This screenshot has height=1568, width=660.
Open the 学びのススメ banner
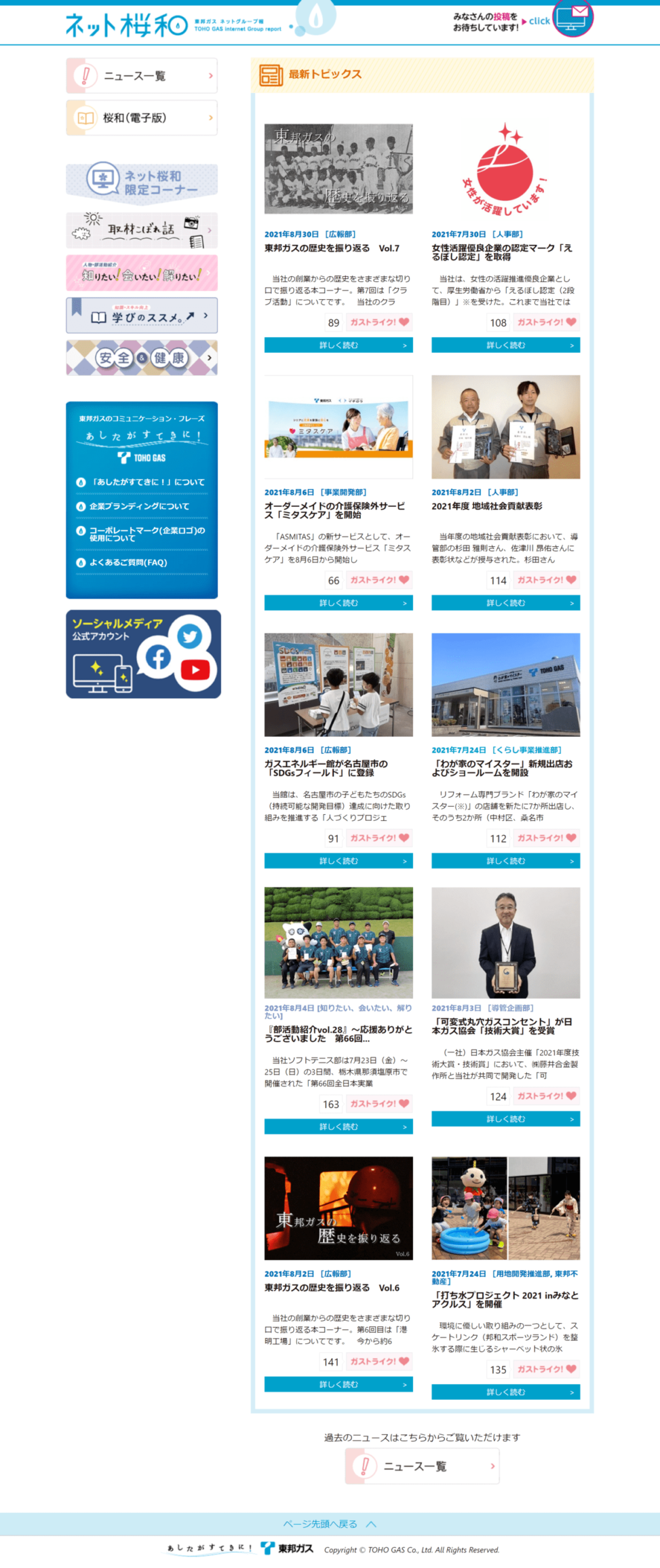click(x=142, y=315)
